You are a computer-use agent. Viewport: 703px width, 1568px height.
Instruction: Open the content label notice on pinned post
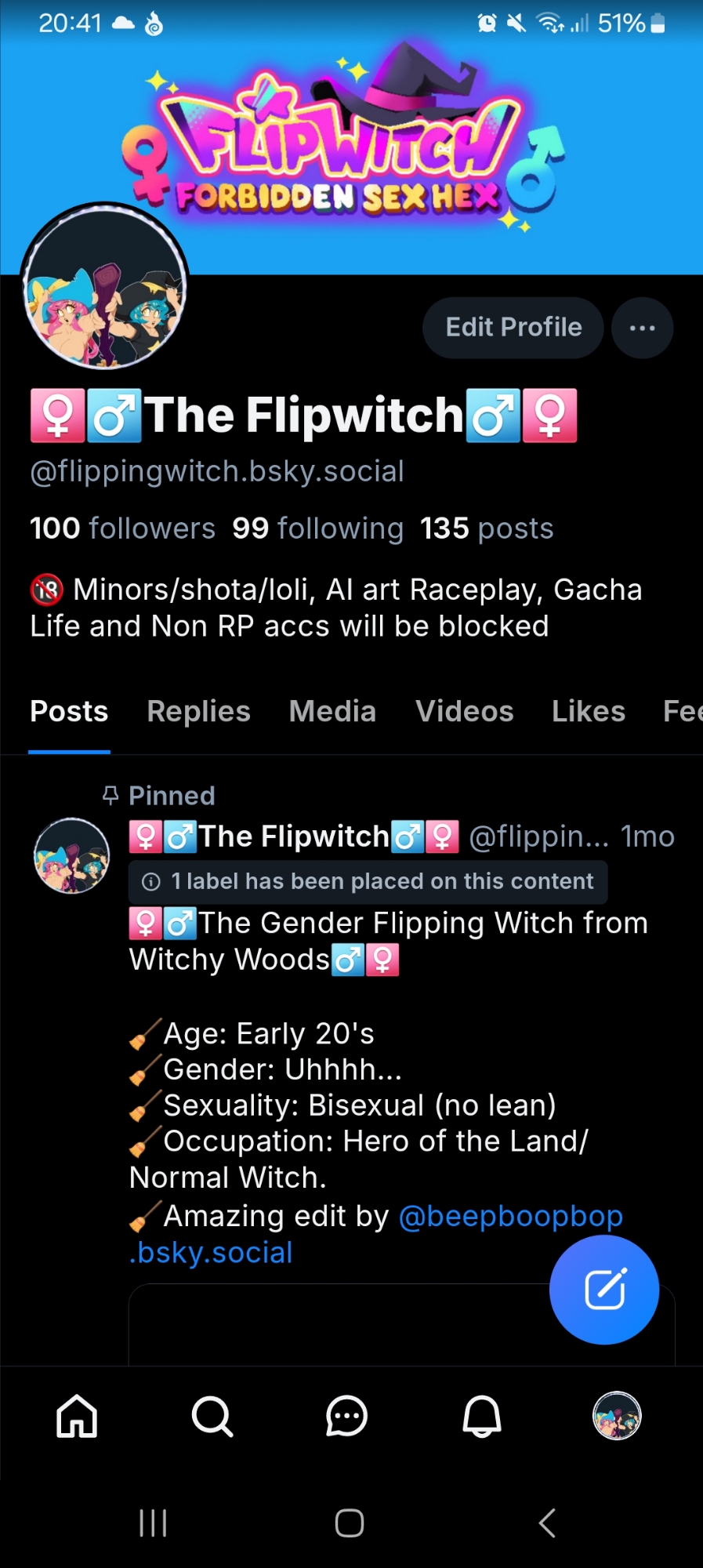point(368,881)
